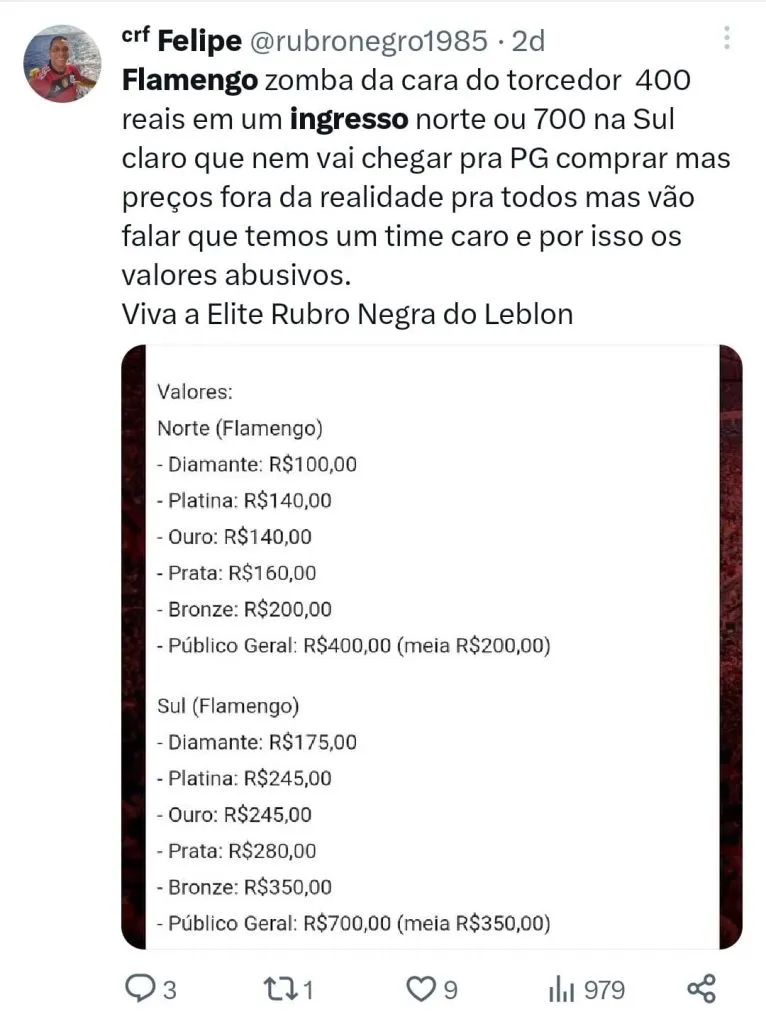Like Felipe's tweet

(420, 989)
